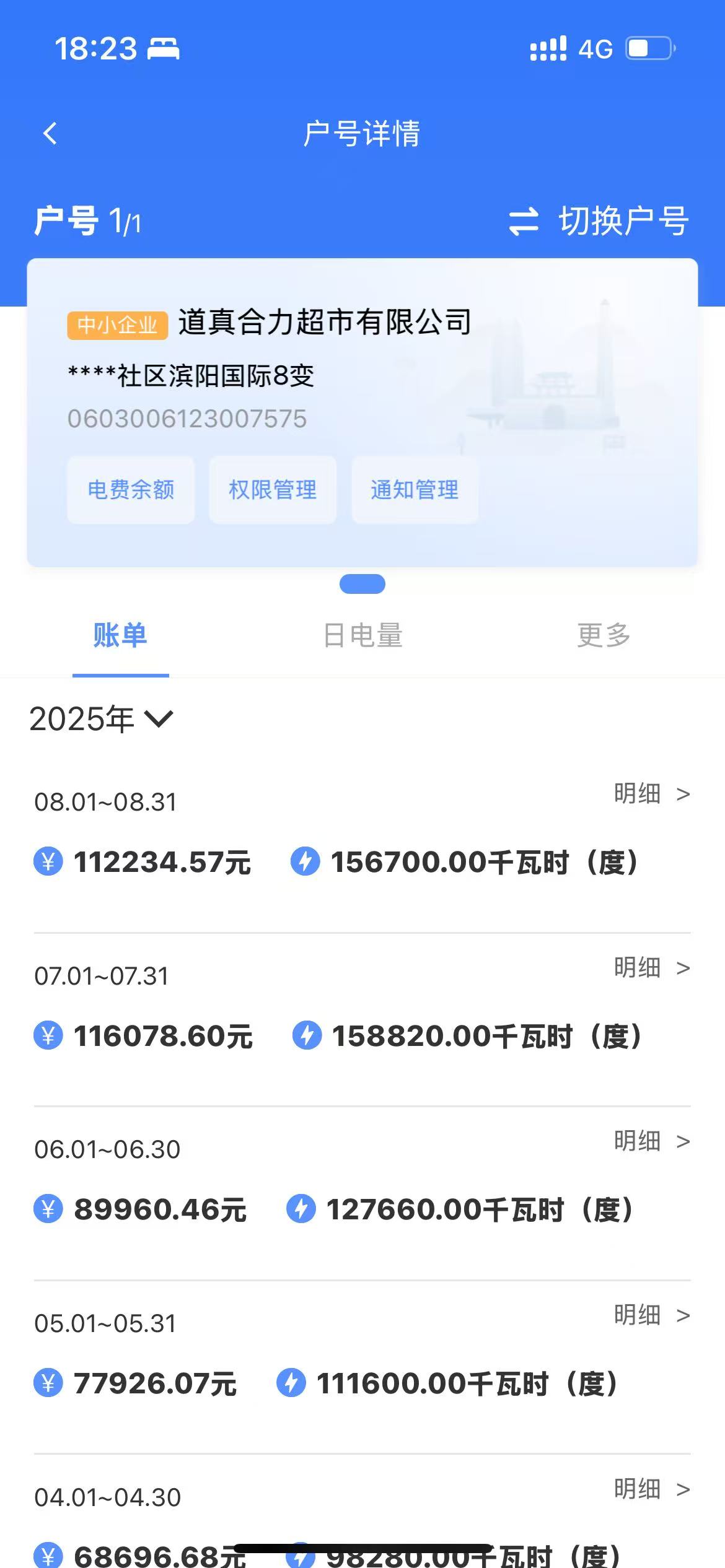725x1568 pixels.
Task: Open 权限管理 settings
Action: [273, 490]
